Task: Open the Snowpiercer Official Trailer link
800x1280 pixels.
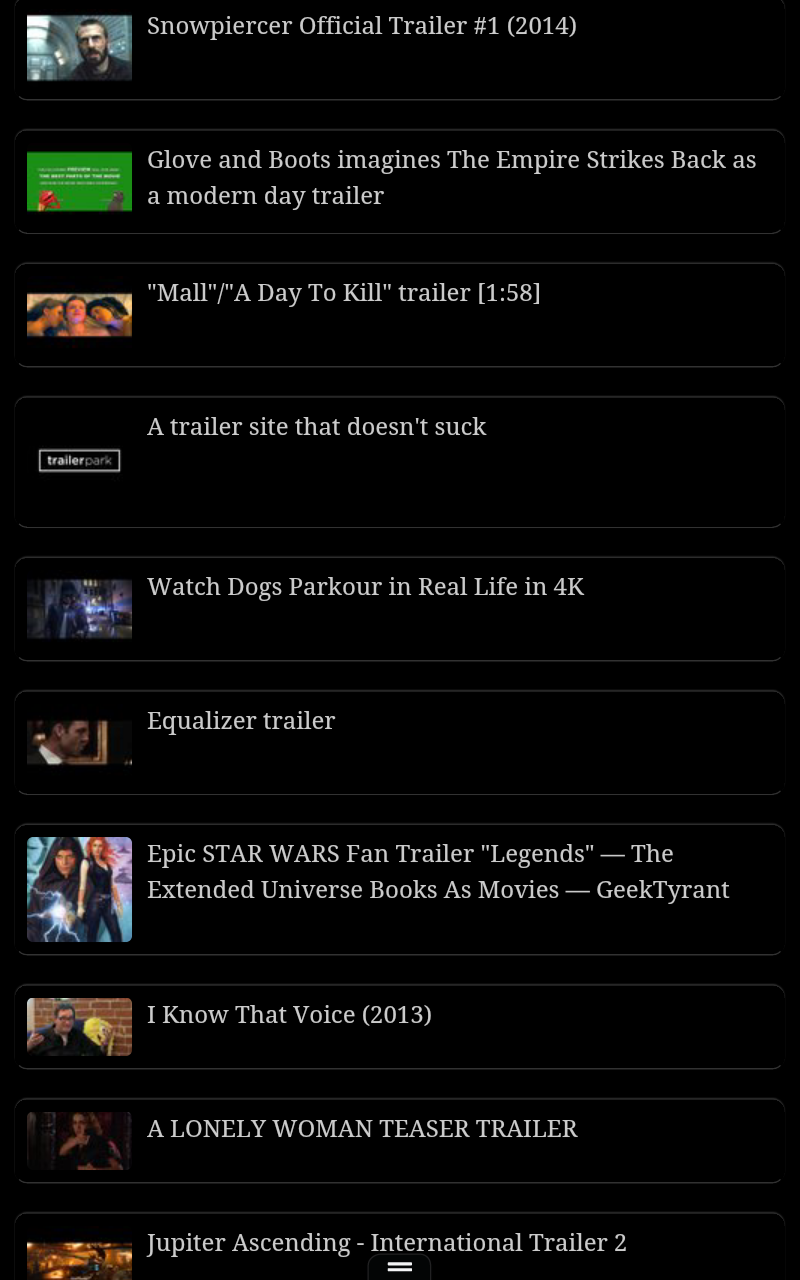Action: coord(361,25)
